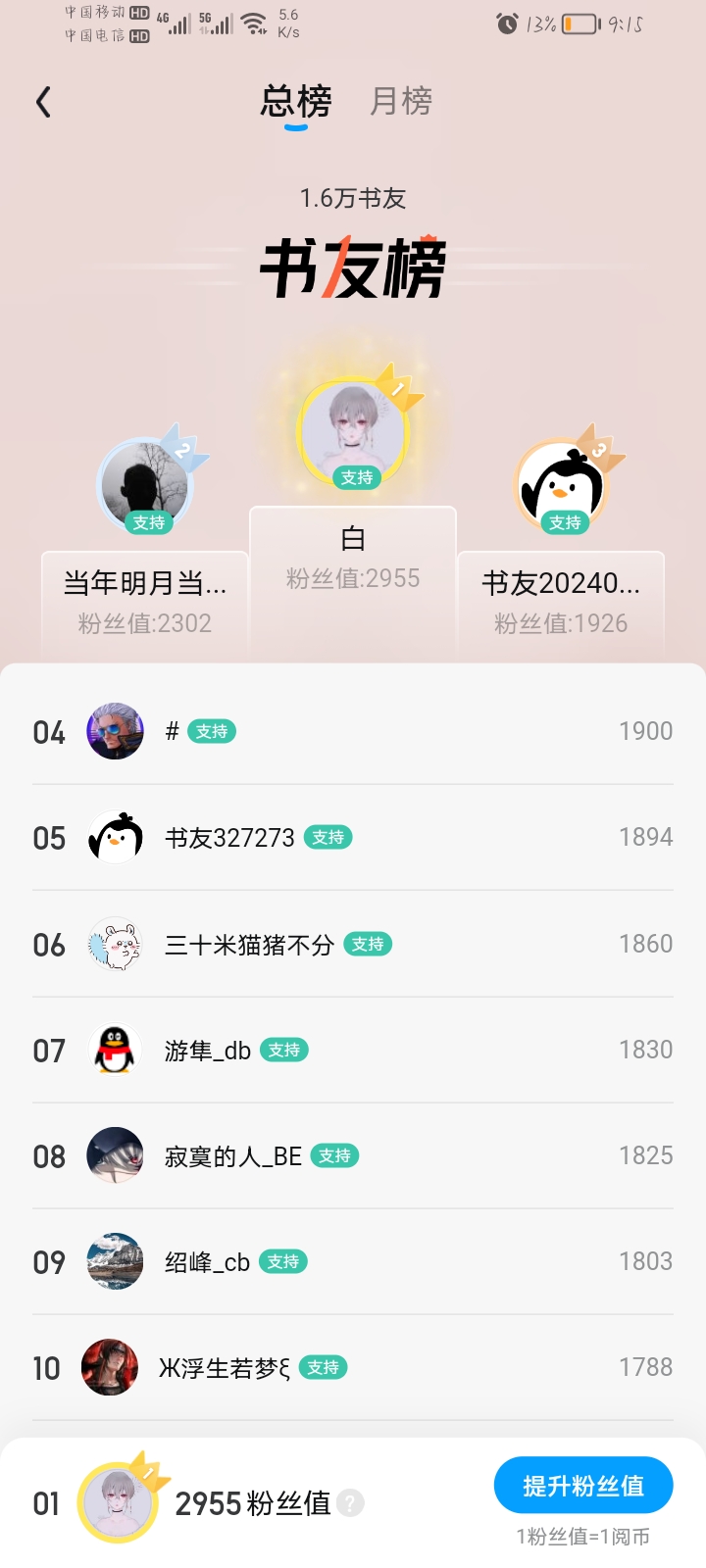The height and width of the screenshot is (1568, 706).
Task: Select the 总榜 tab
Action: (296, 101)
